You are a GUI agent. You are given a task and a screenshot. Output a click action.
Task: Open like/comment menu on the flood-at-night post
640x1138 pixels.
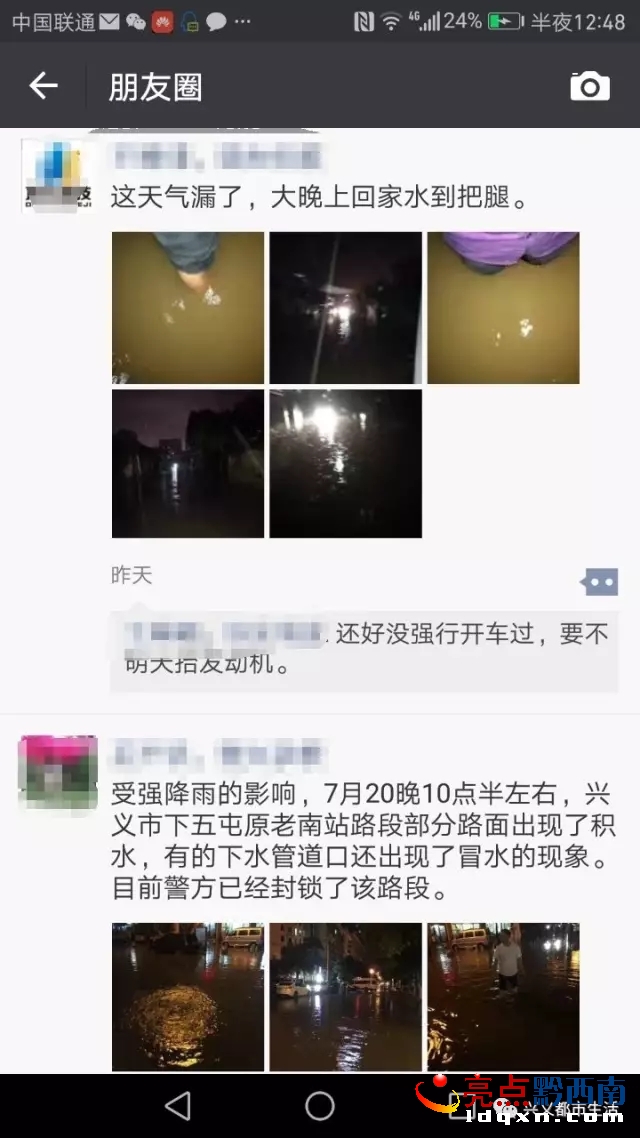coord(599,581)
